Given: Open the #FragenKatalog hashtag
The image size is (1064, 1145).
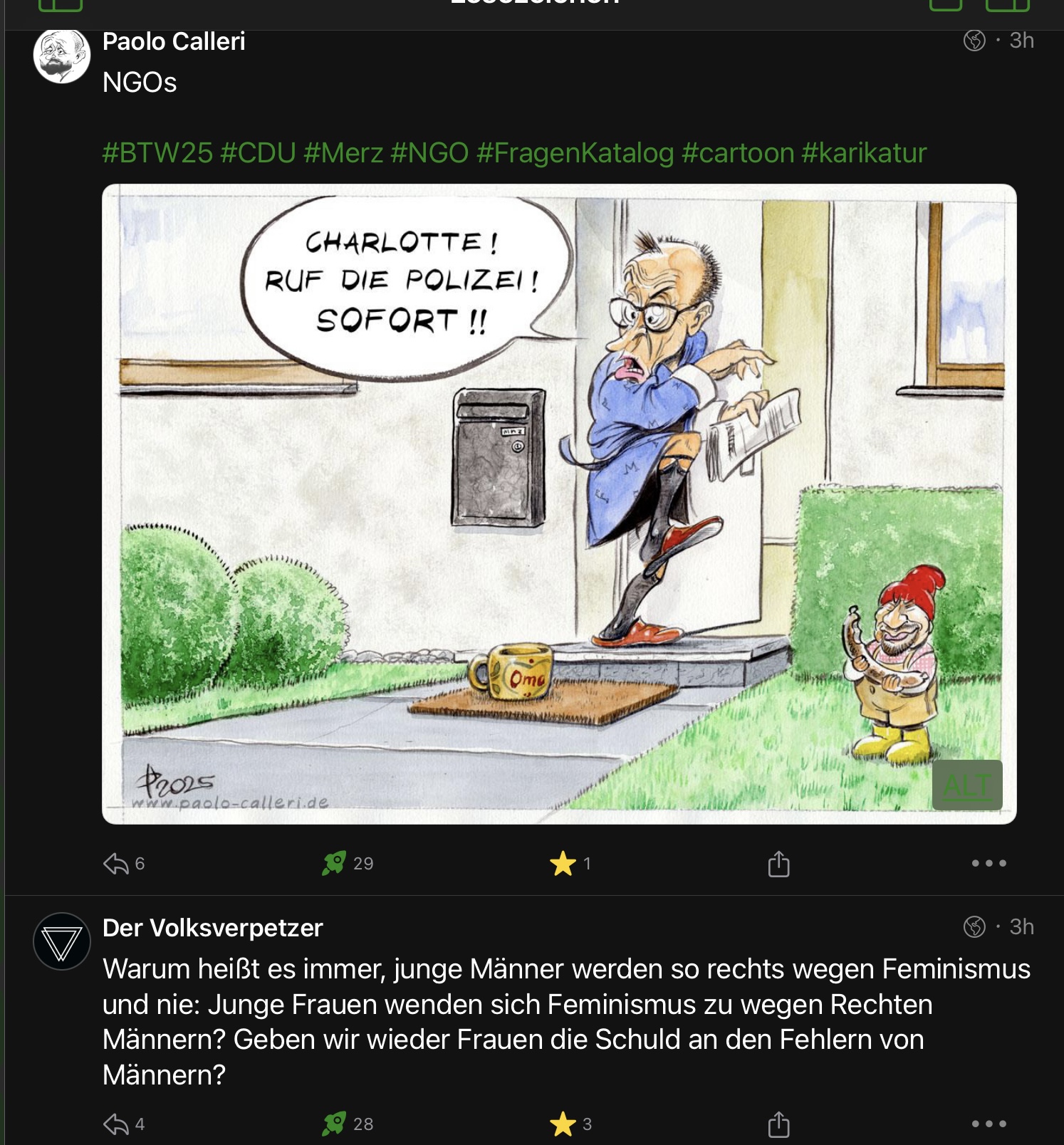Looking at the screenshot, I should pos(575,153).
